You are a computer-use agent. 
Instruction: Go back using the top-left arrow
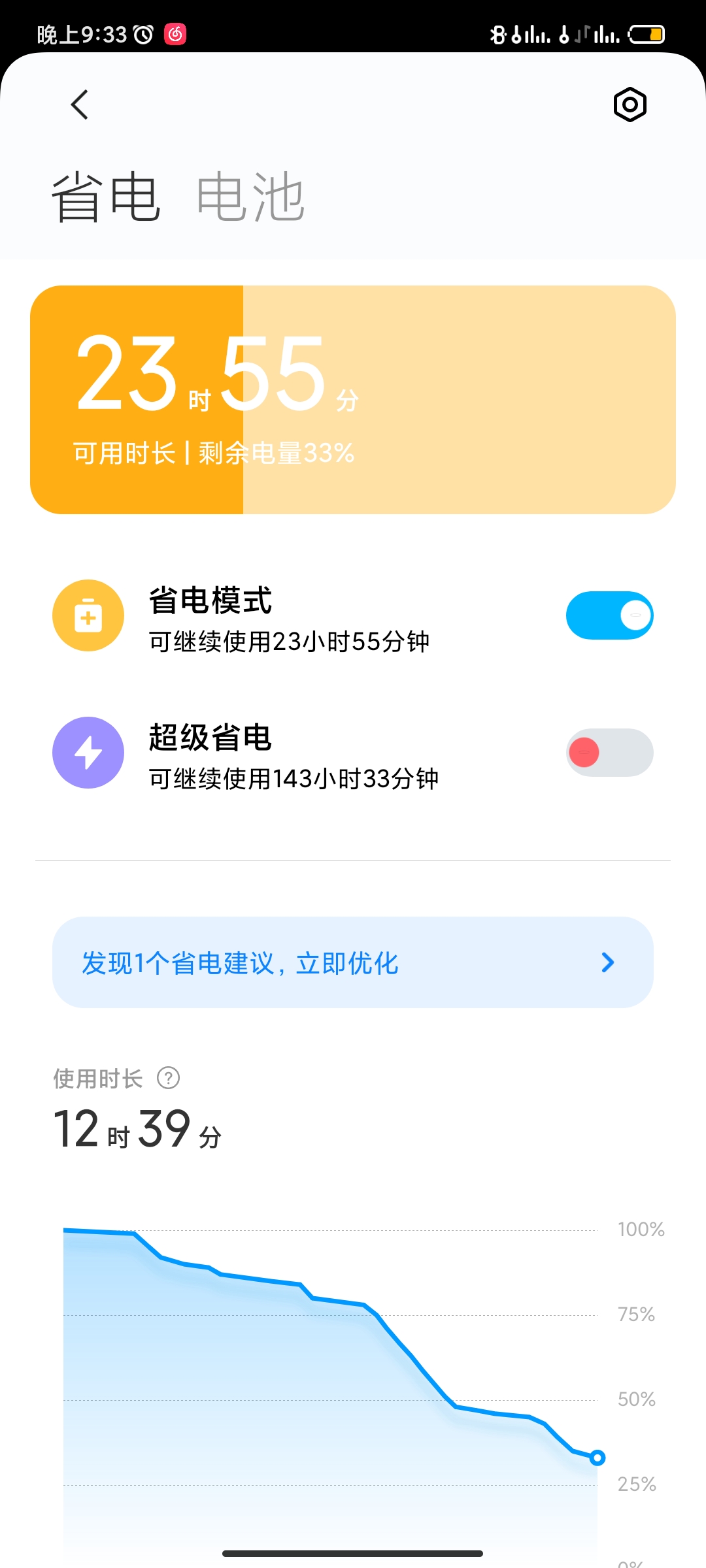(x=80, y=105)
